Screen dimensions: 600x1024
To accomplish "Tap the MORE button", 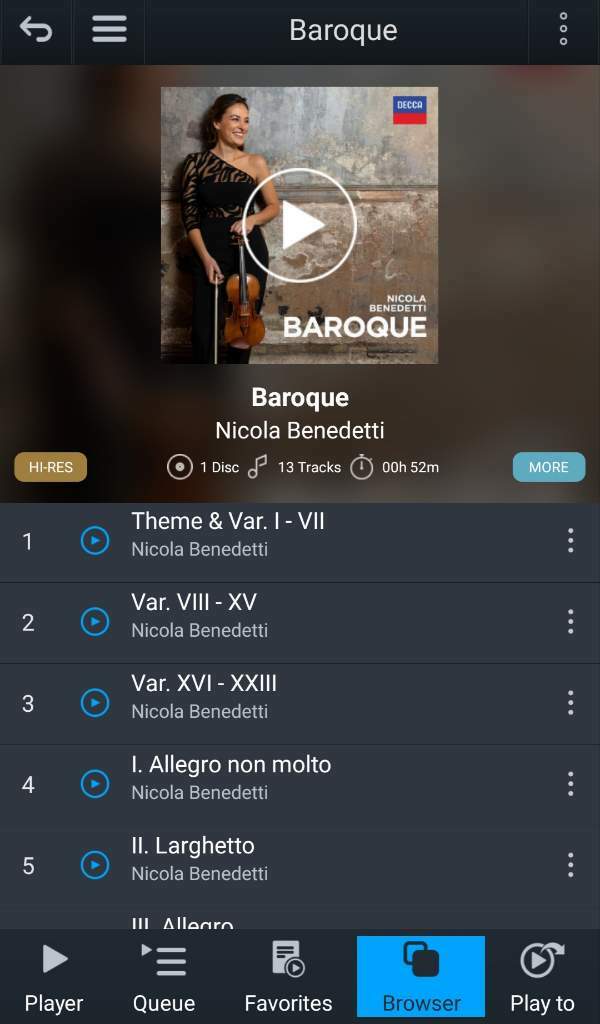I will click(548, 467).
